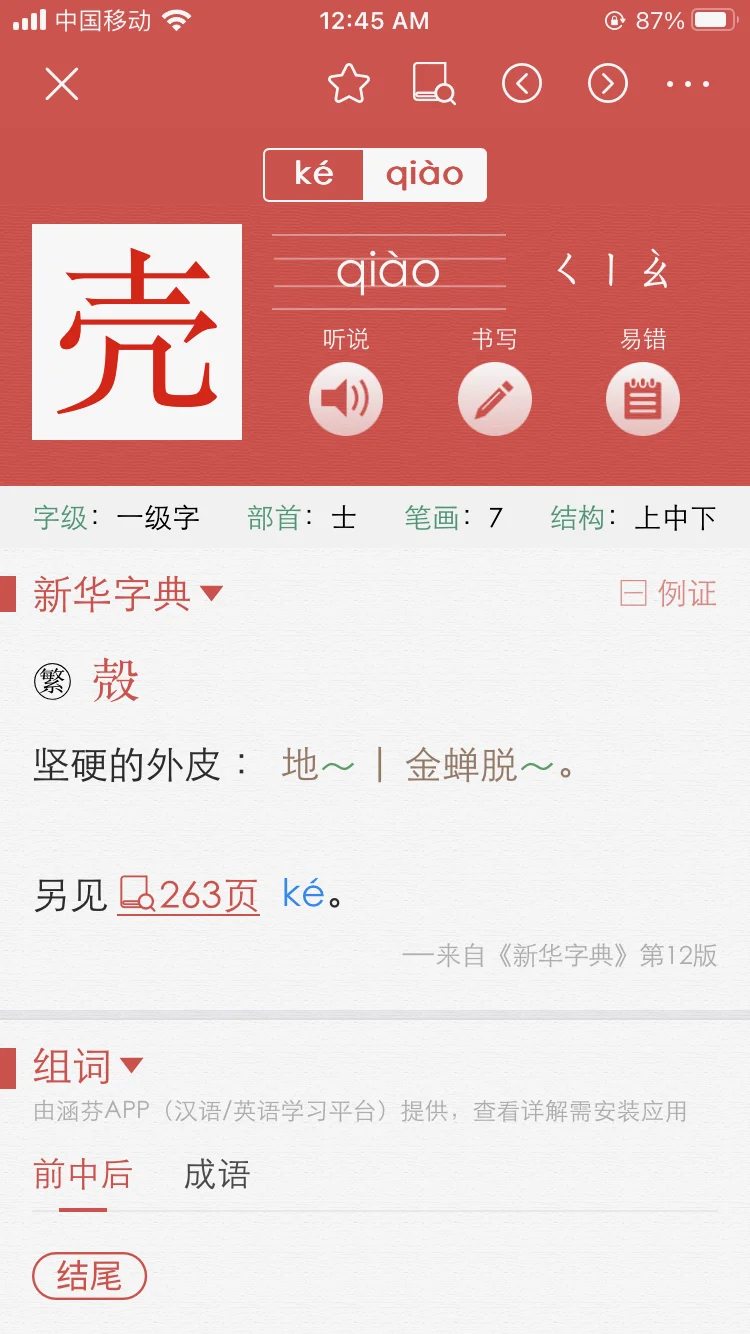Open the 书写 writing practice
750x1334 pixels.
[x=494, y=399]
